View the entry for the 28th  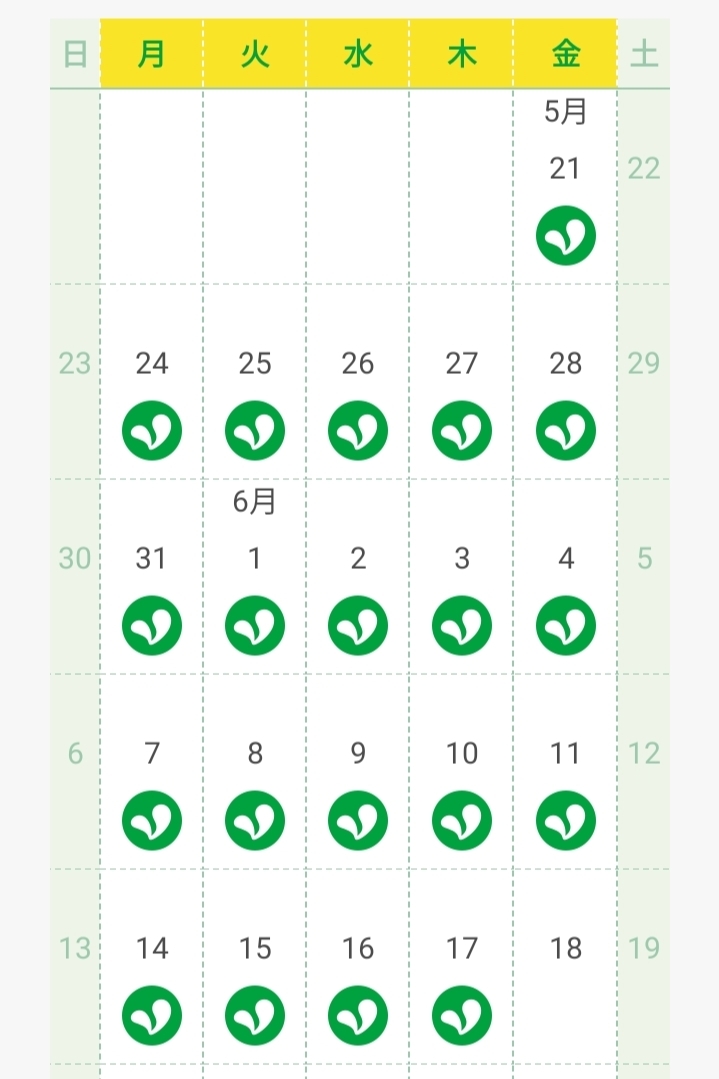(x=566, y=430)
